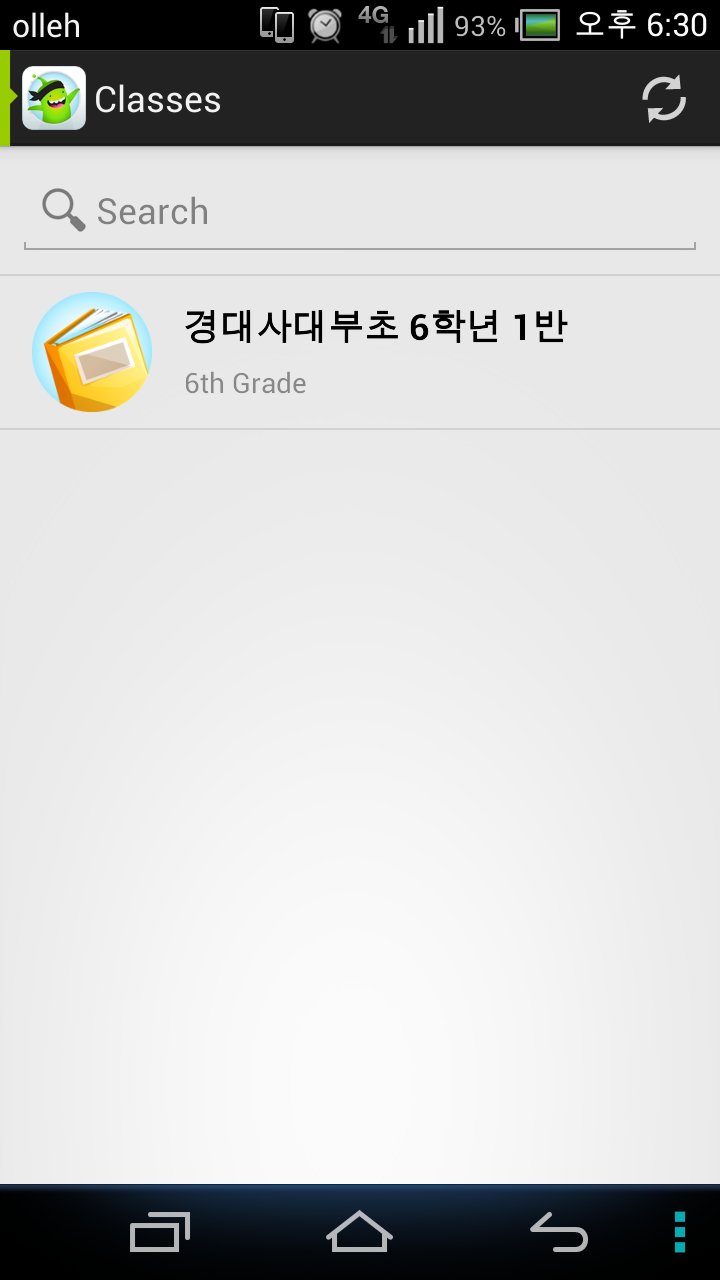This screenshot has width=720, height=1280.
Task: Go to the home screen
Action: tap(359, 1231)
